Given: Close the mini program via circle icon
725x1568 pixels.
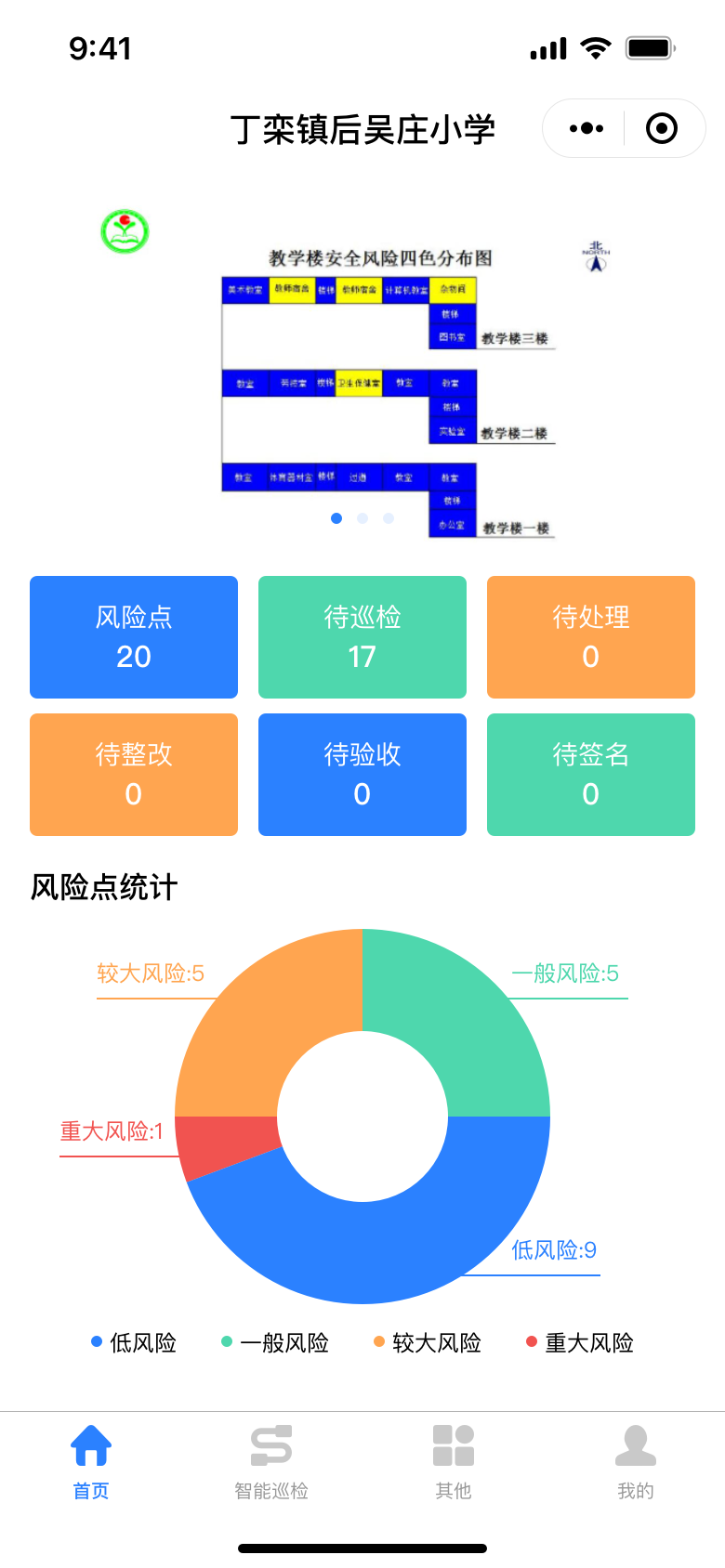Looking at the screenshot, I should [662, 128].
